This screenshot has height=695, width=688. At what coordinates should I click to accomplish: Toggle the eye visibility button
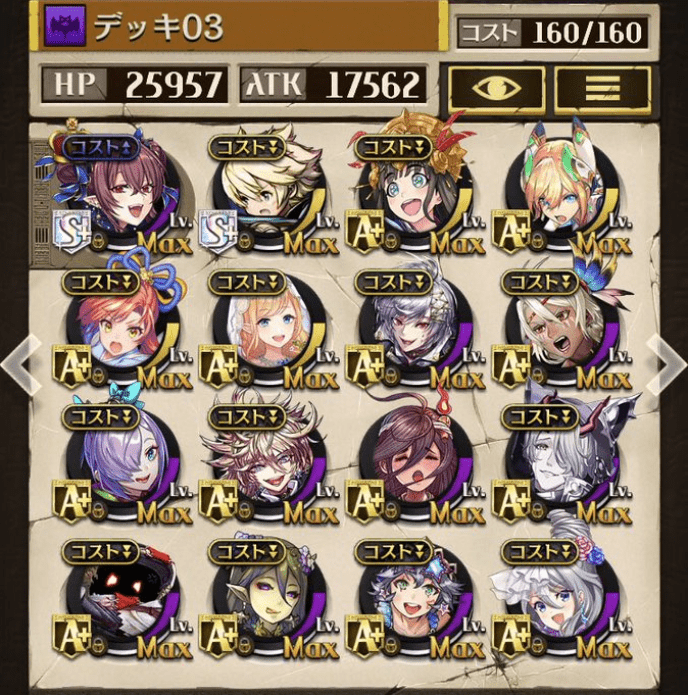coord(496,90)
